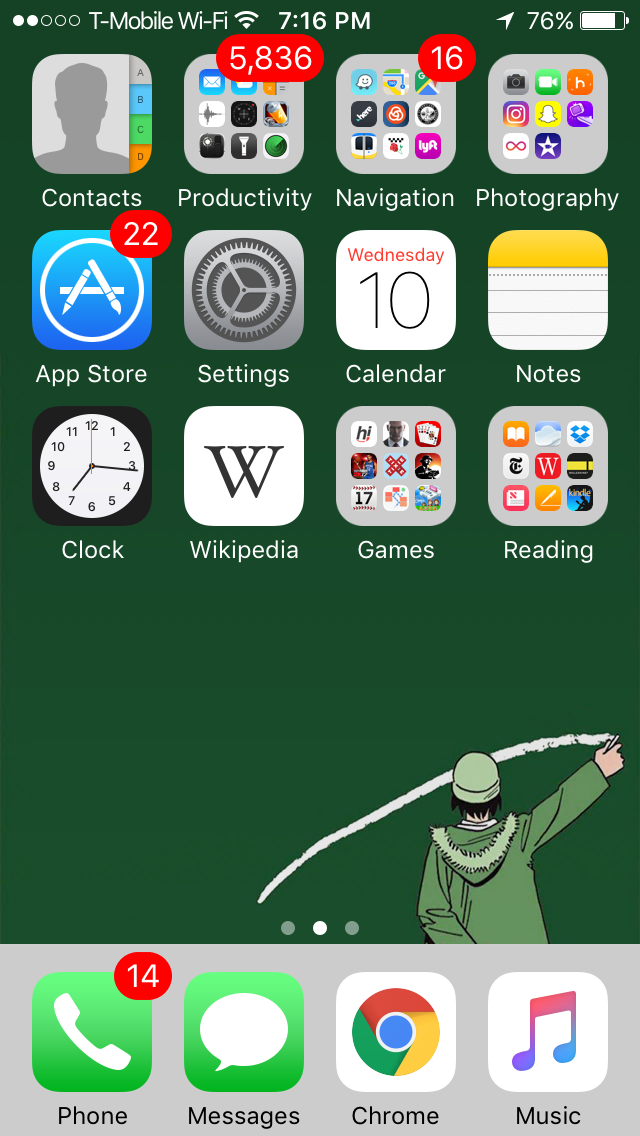Open the Clock app
The width and height of the screenshot is (640, 1136).
(x=92, y=467)
